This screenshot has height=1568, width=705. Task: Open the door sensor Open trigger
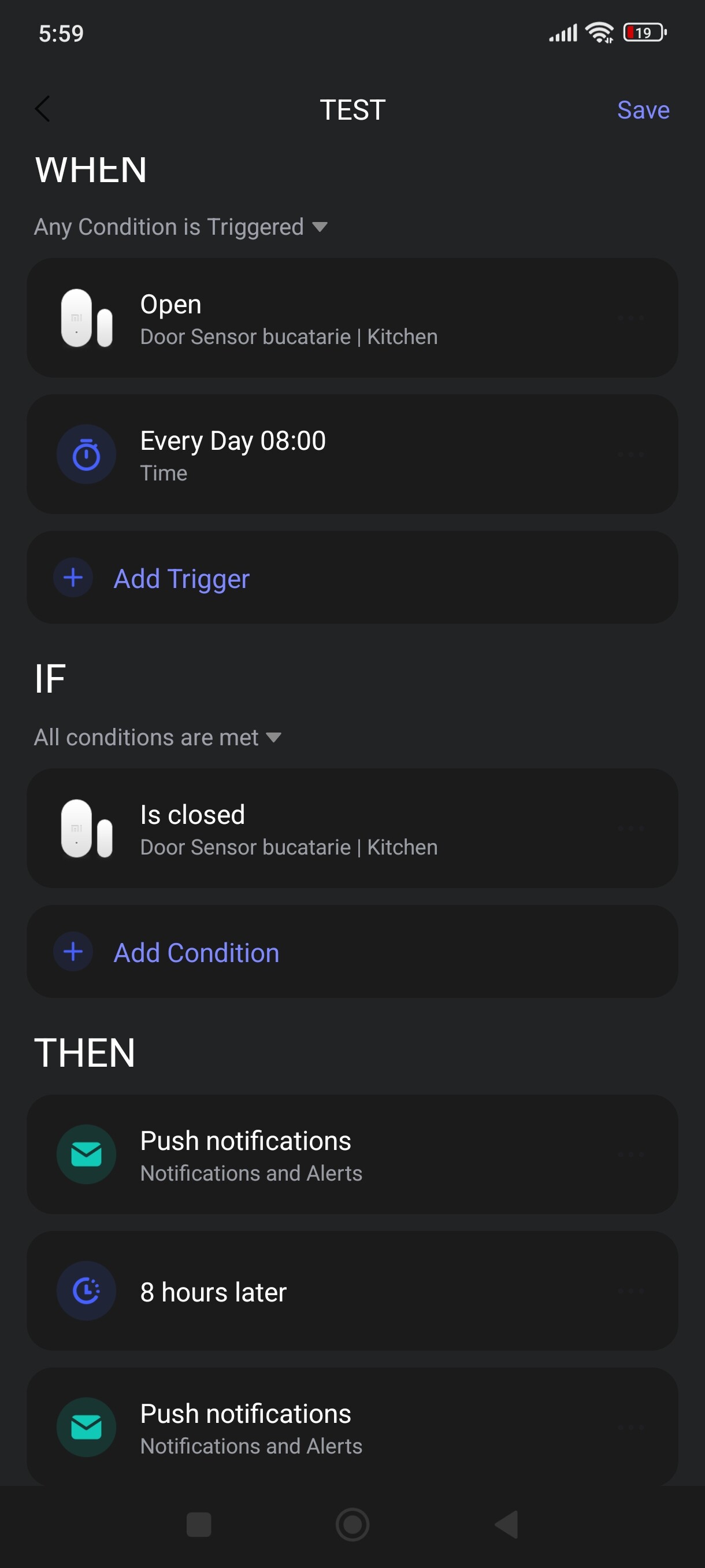[351, 319]
